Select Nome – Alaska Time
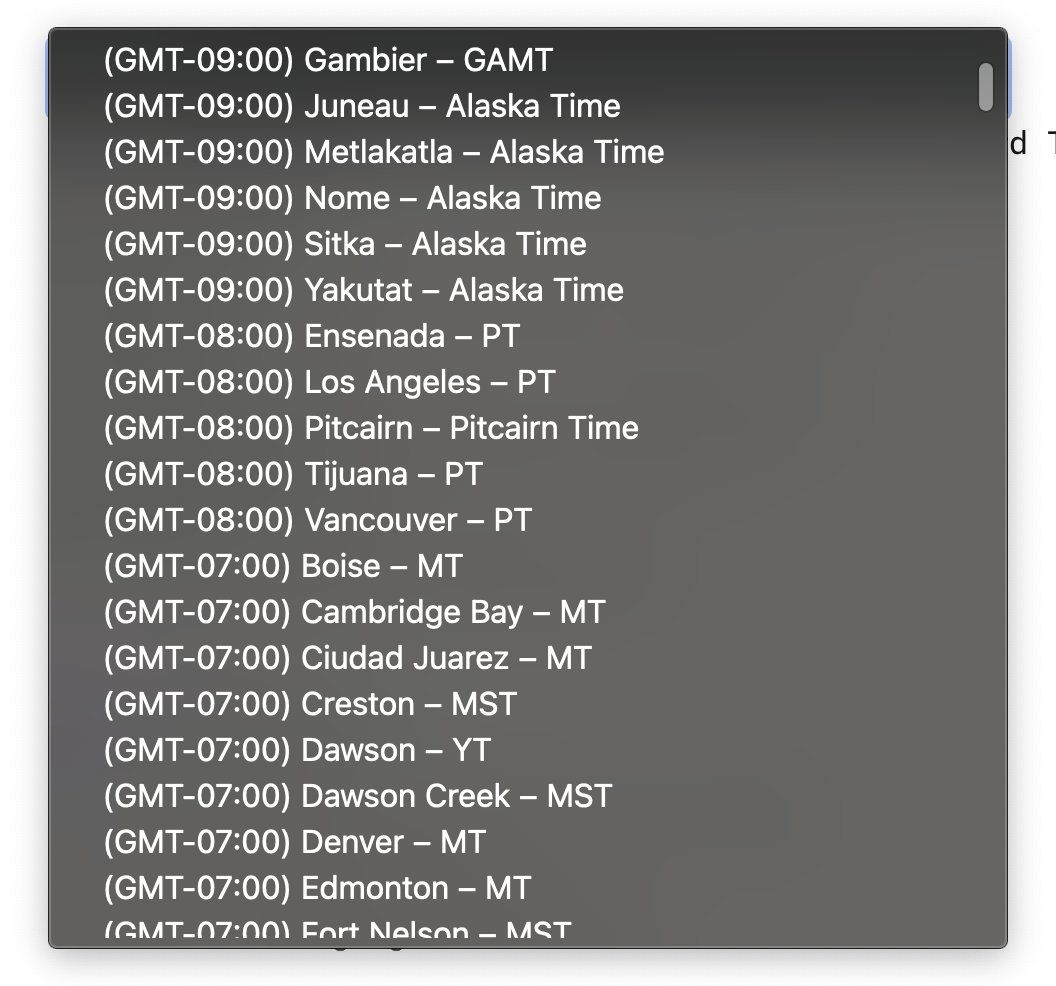1056x986 pixels. pyautogui.click(x=352, y=198)
